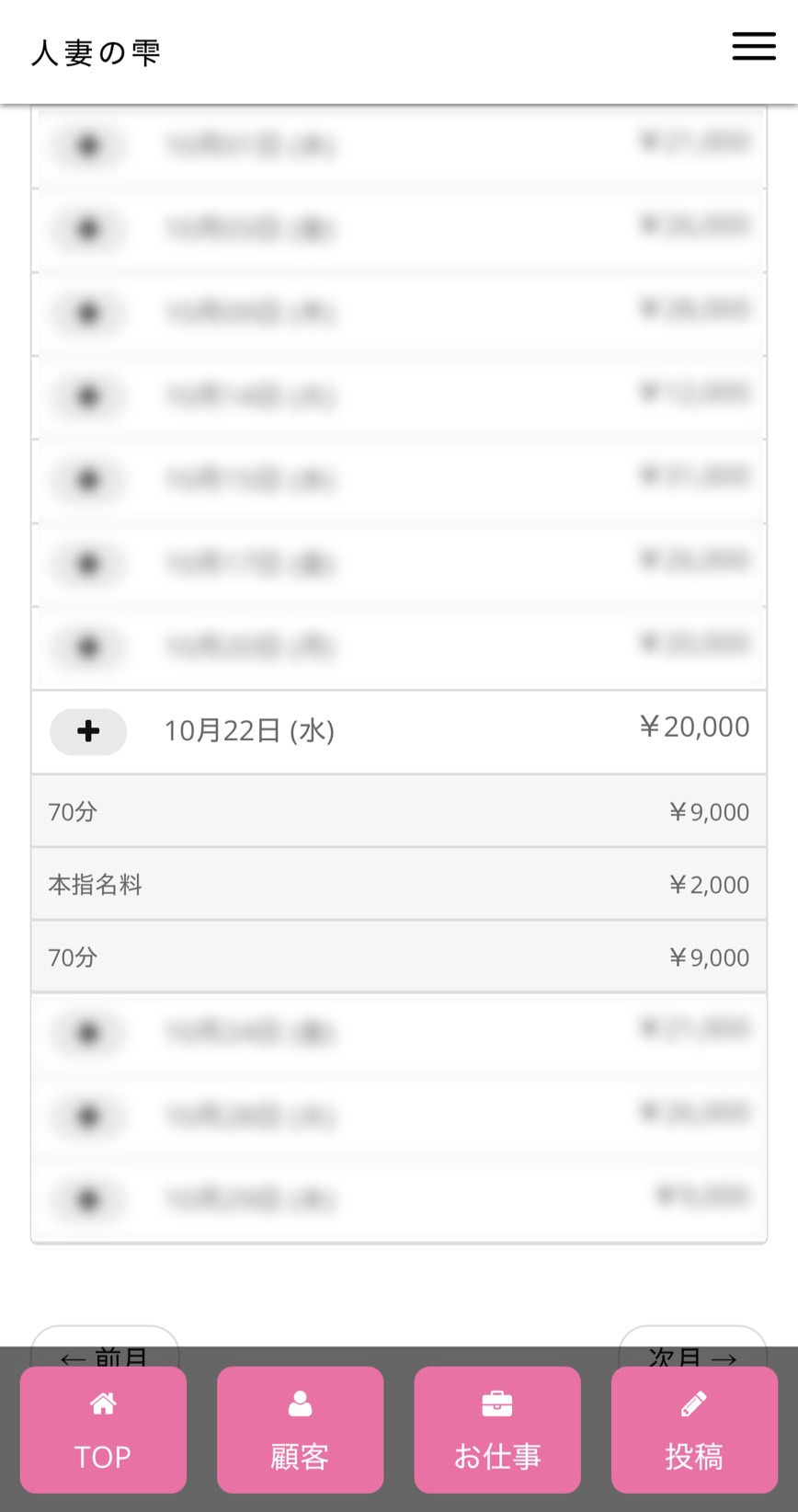The width and height of the screenshot is (798, 1512).
Task: Select the 投稿 tab
Action: point(694,1429)
